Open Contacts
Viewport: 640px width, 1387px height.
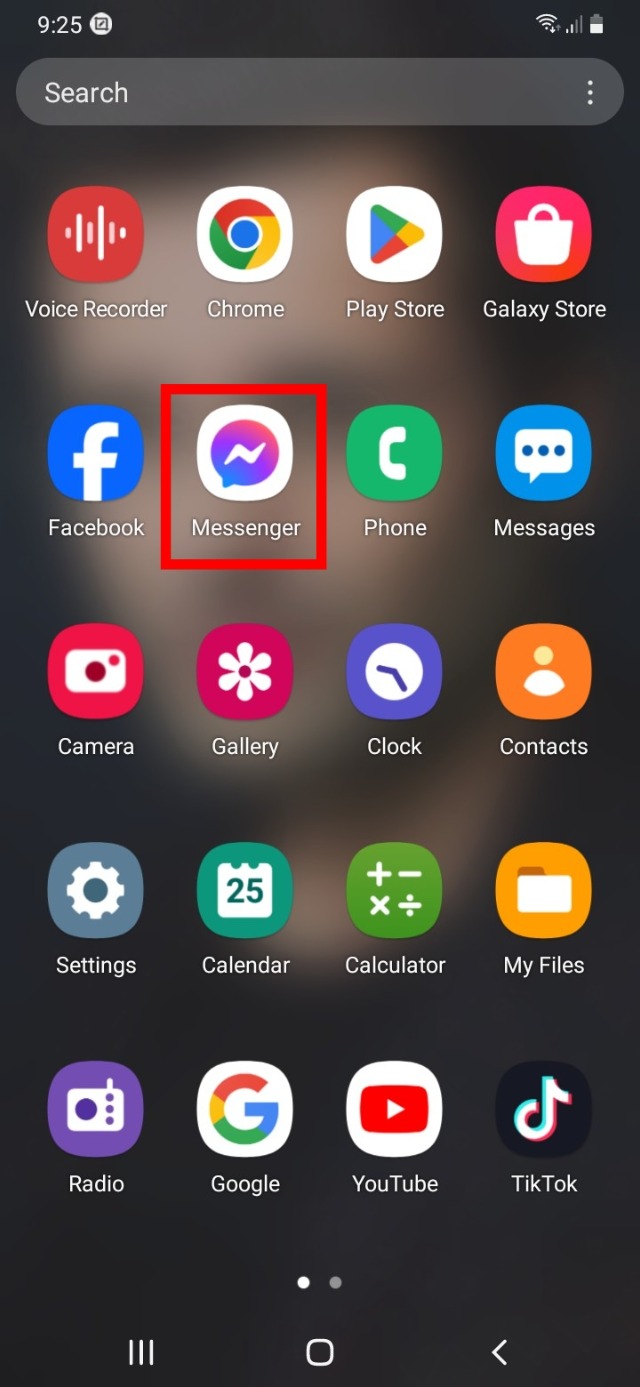(544, 672)
